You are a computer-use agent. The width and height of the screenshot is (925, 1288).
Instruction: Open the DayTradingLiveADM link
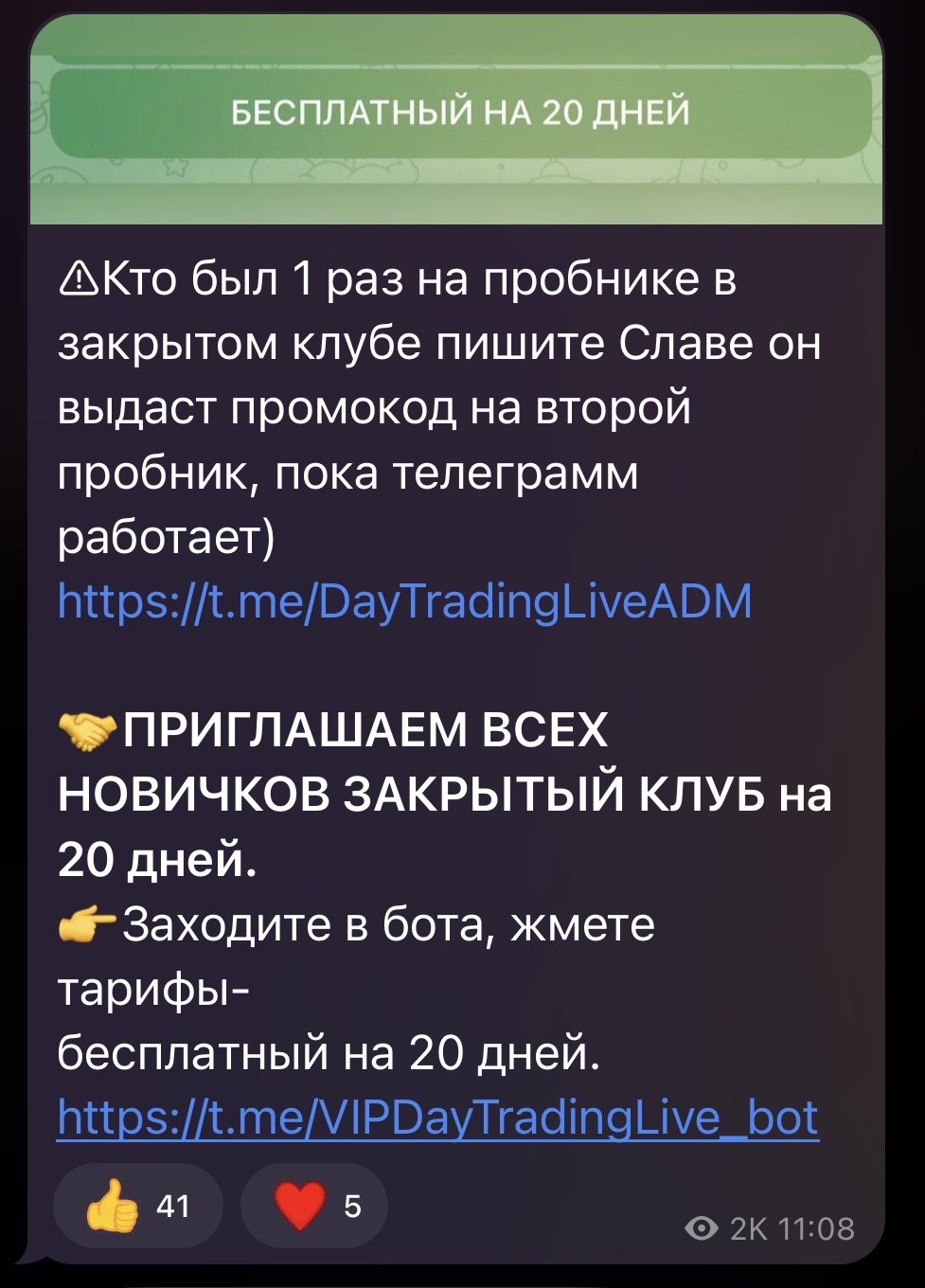(404, 602)
